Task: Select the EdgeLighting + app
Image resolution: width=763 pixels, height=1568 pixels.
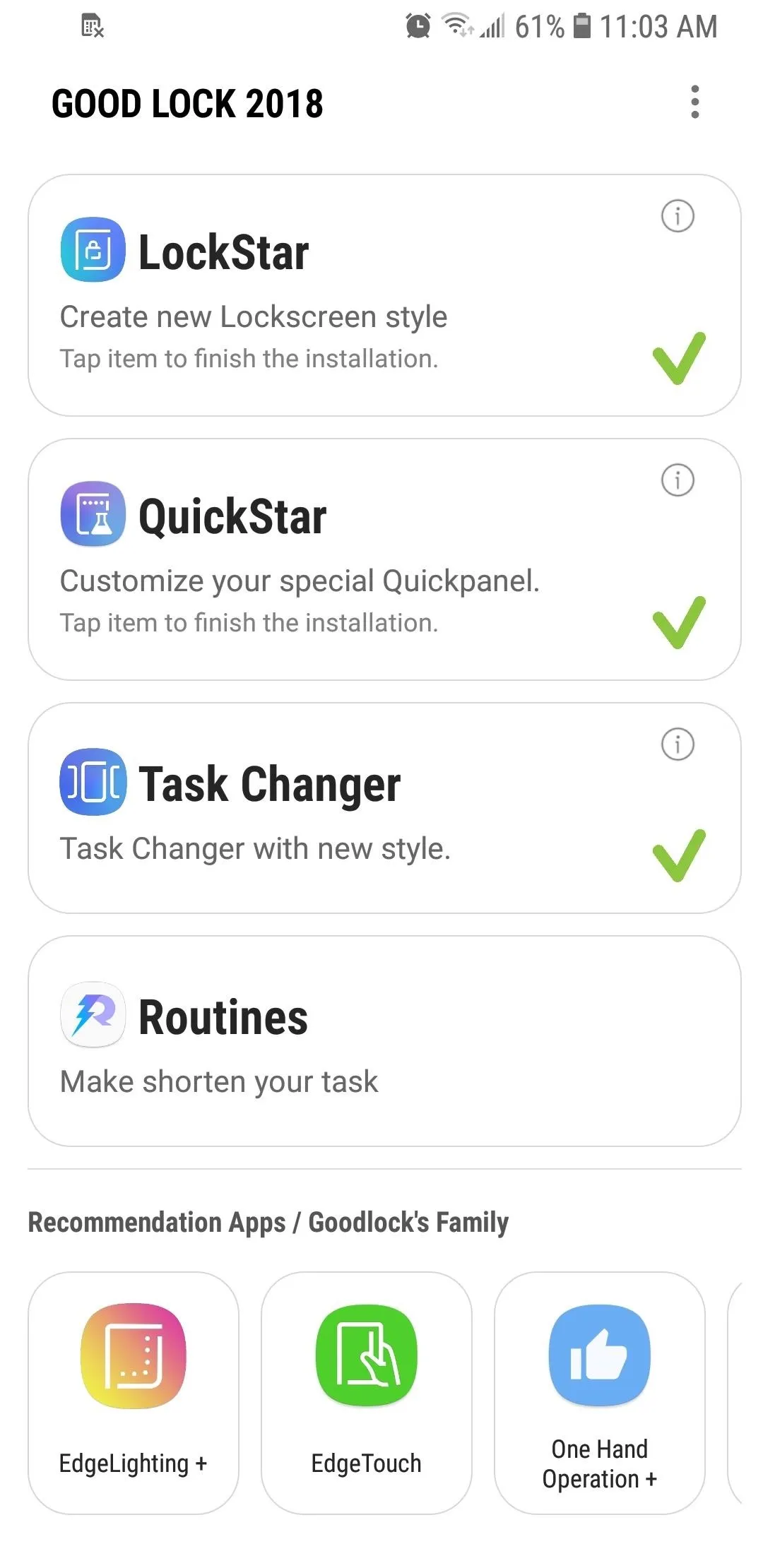Action: click(x=134, y=1393)
